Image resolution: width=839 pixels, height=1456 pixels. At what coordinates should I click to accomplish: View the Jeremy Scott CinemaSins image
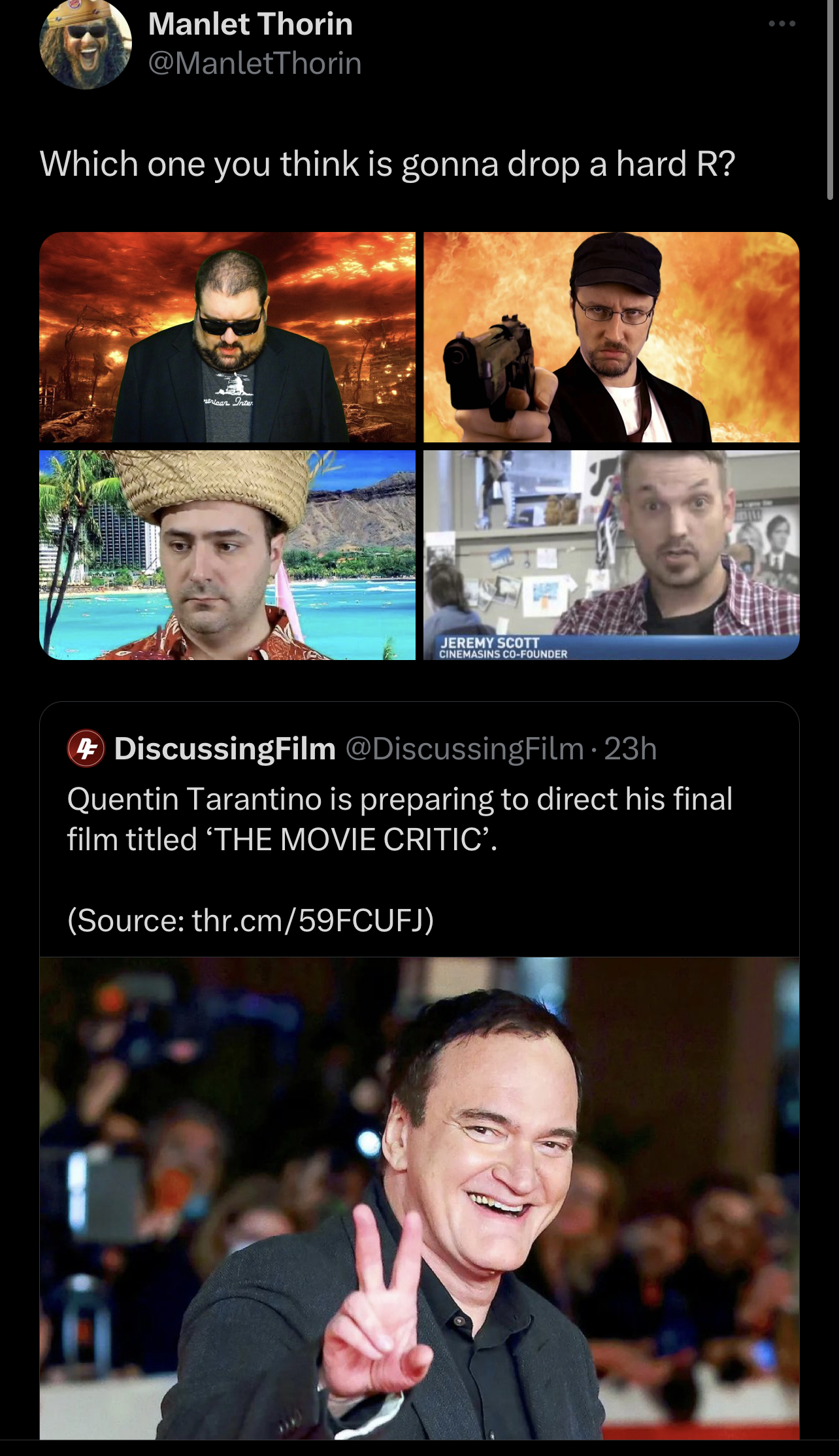coord(612,555)
